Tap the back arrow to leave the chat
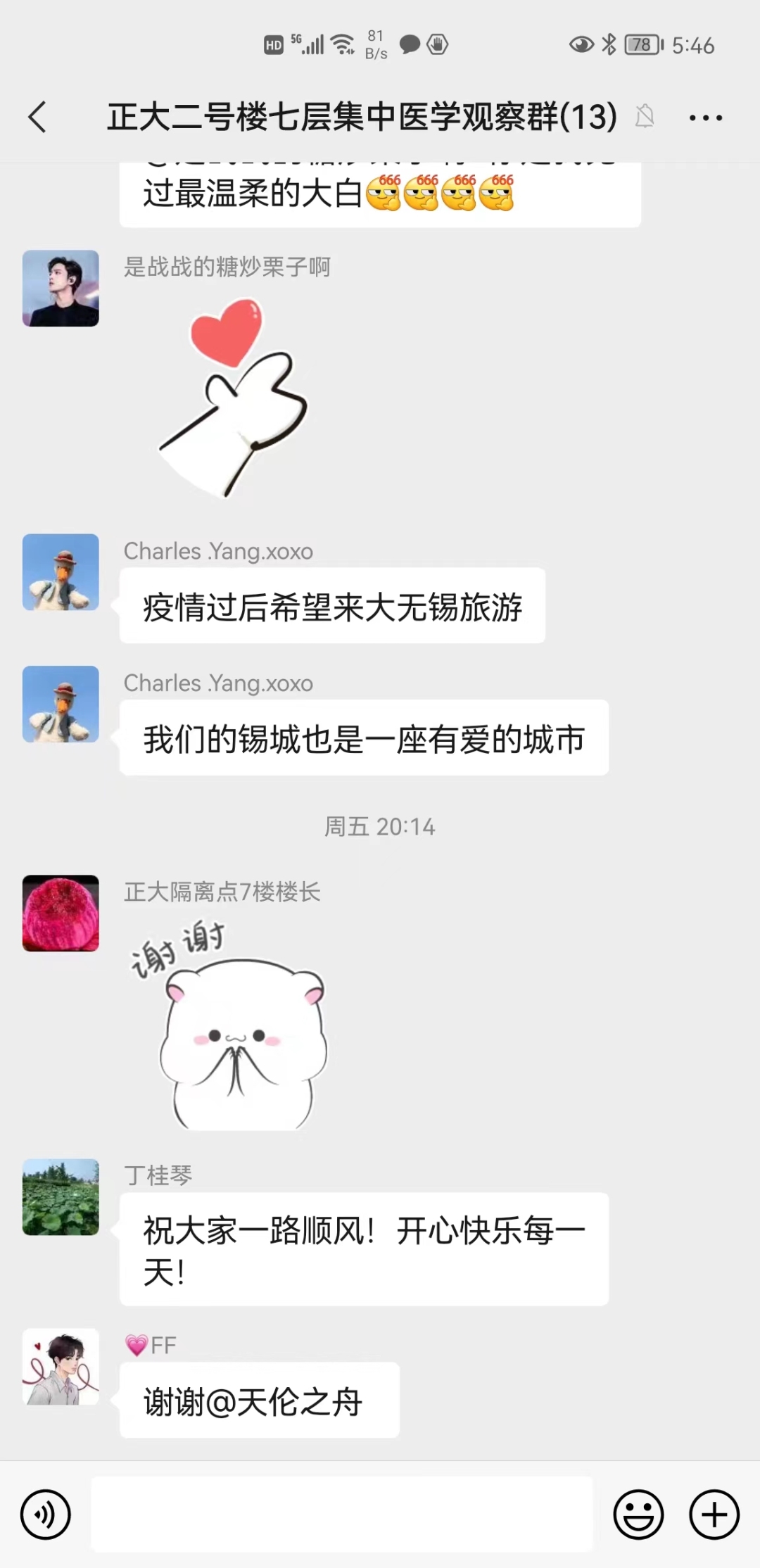 pos(37,115)
